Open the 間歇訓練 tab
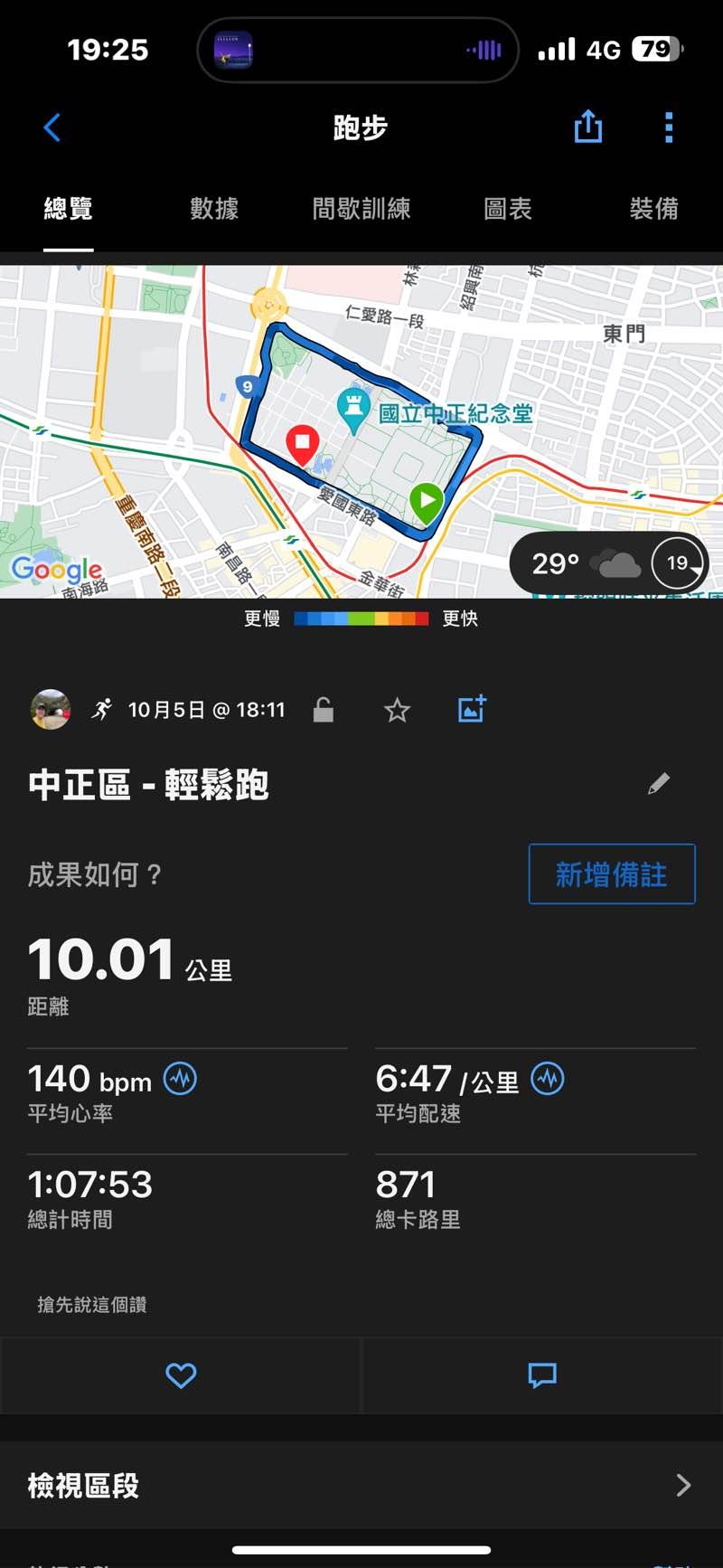Image resolution: width=723 pixels, height=1568 pixels. [361, 209]
